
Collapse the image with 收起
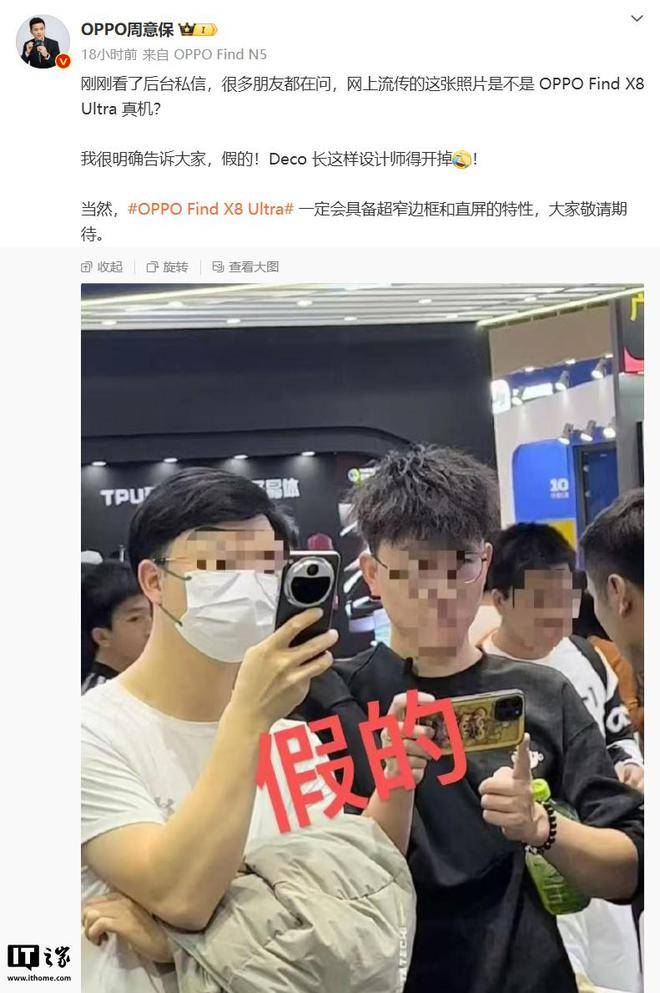click(102, 267)
